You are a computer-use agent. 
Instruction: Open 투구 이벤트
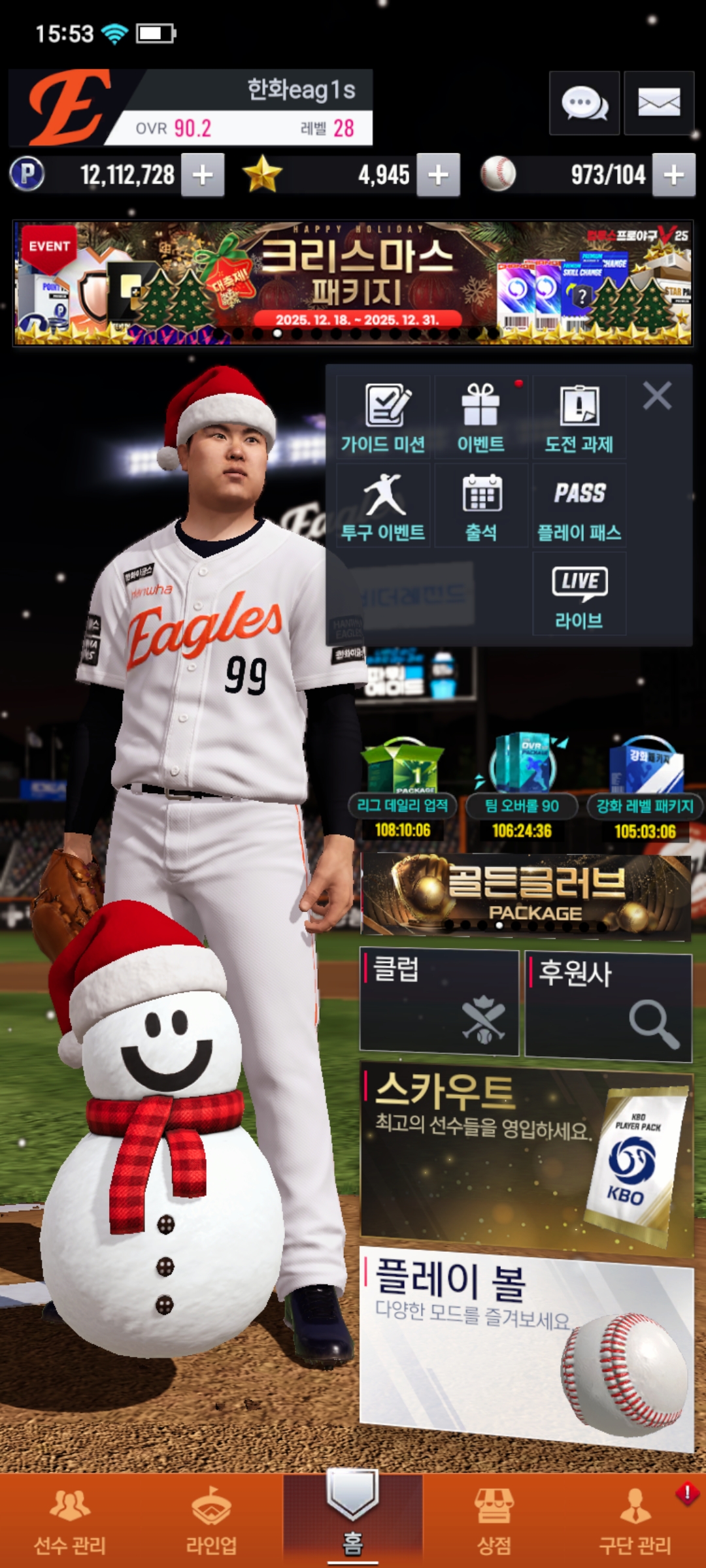[x=383, y=506]
